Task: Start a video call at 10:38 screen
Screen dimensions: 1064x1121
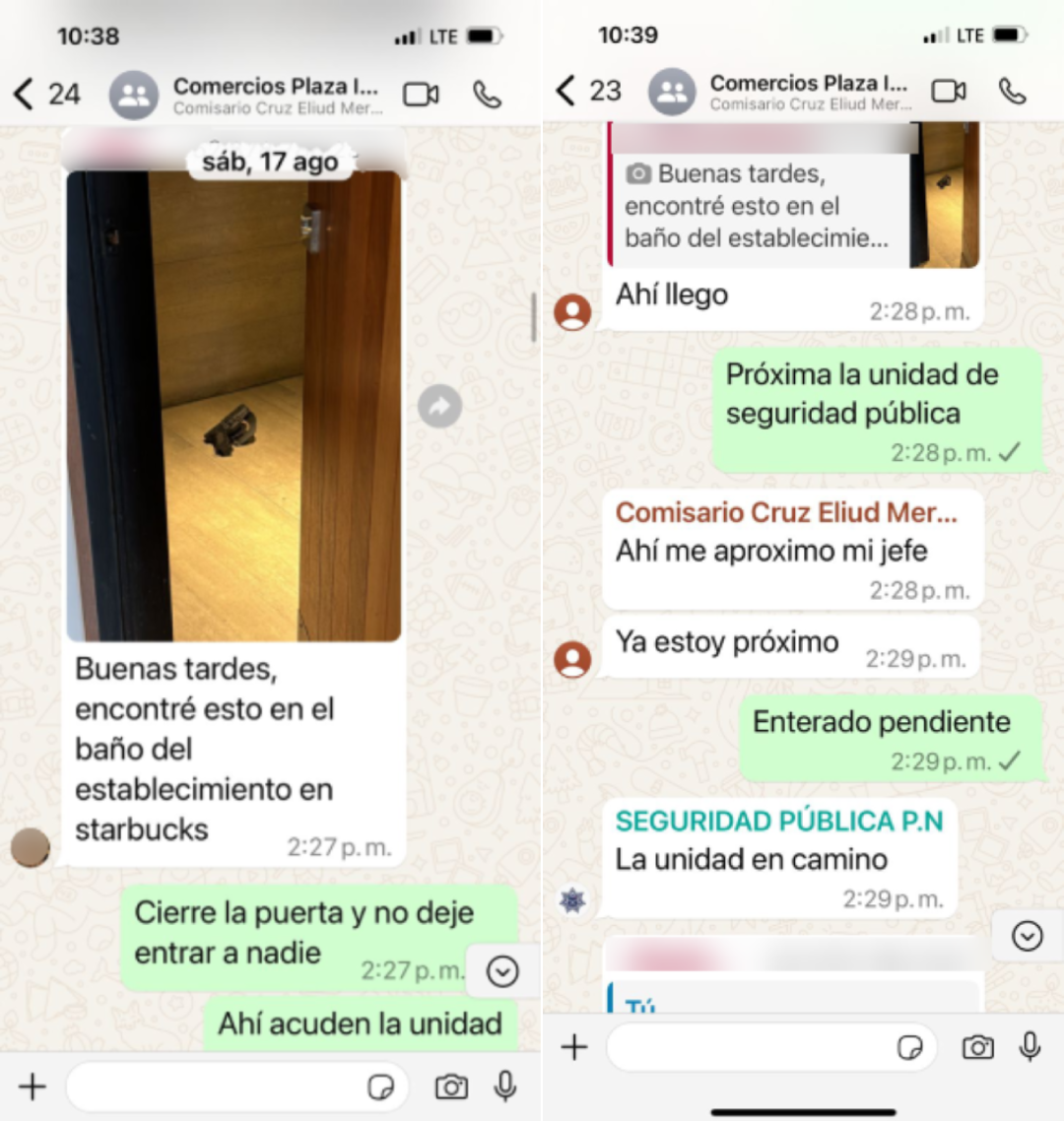Action: (x=421, y=95)
